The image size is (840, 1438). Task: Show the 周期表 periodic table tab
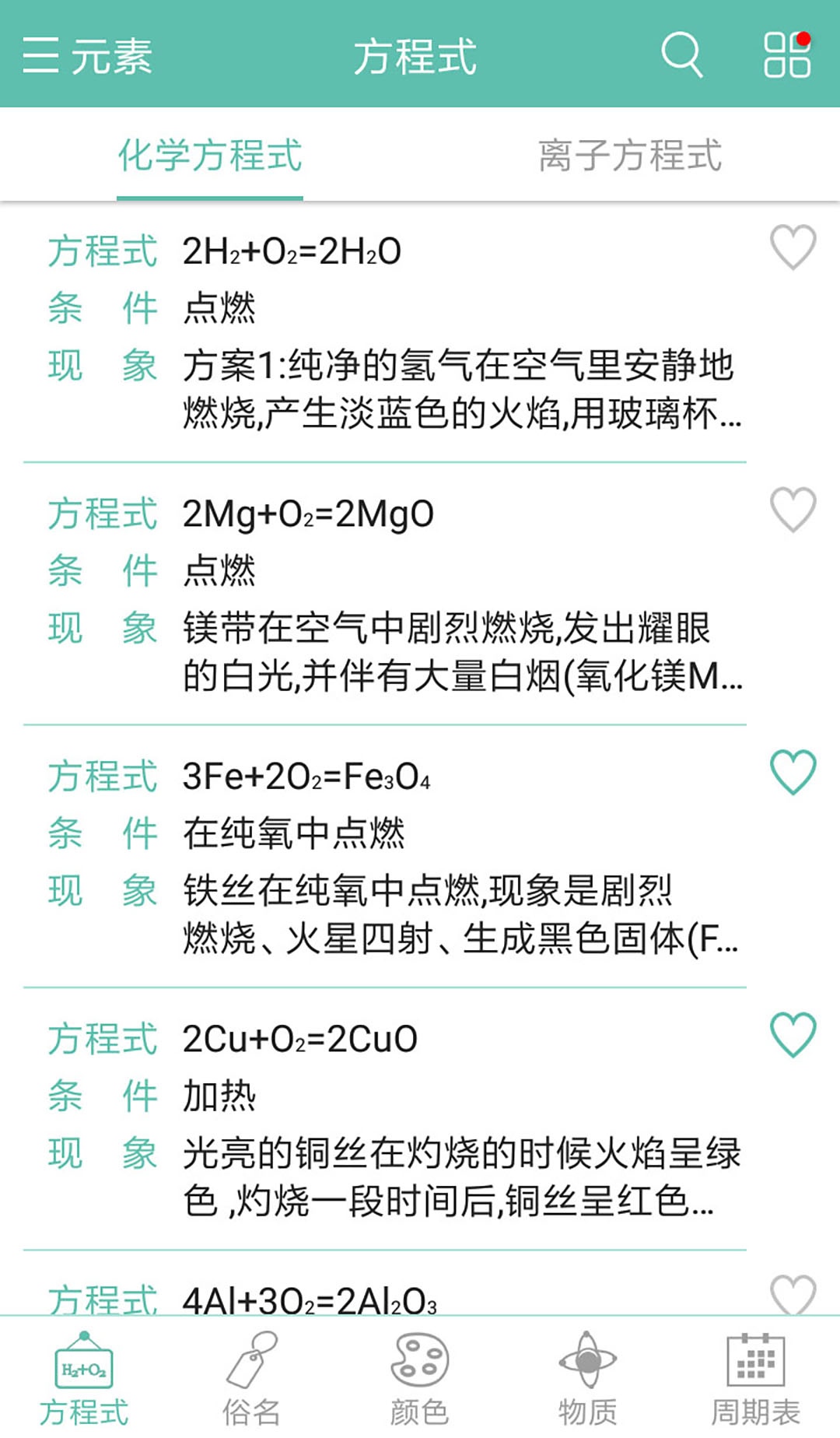point(755,1379)
